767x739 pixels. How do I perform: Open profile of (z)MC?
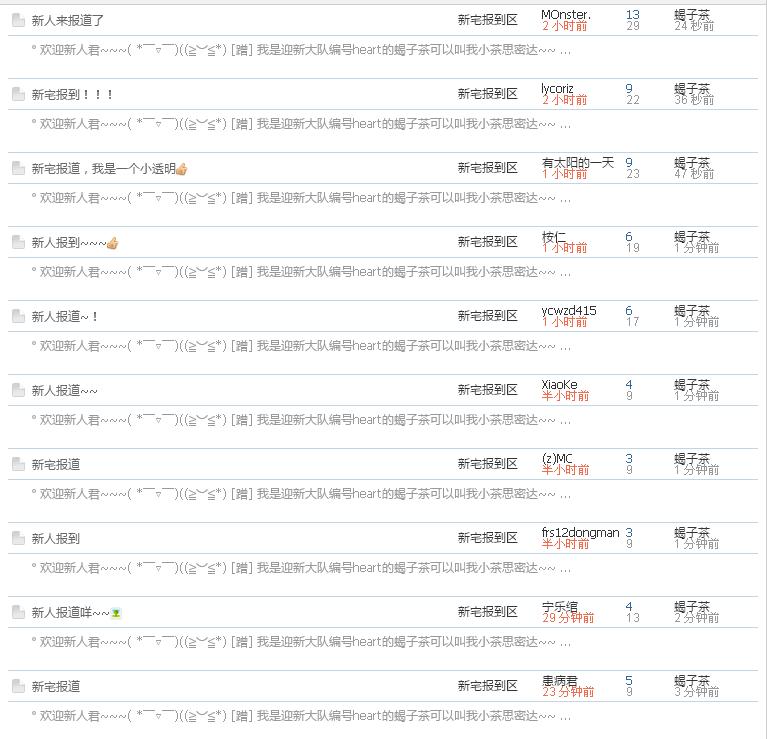[x=557, y=459]
